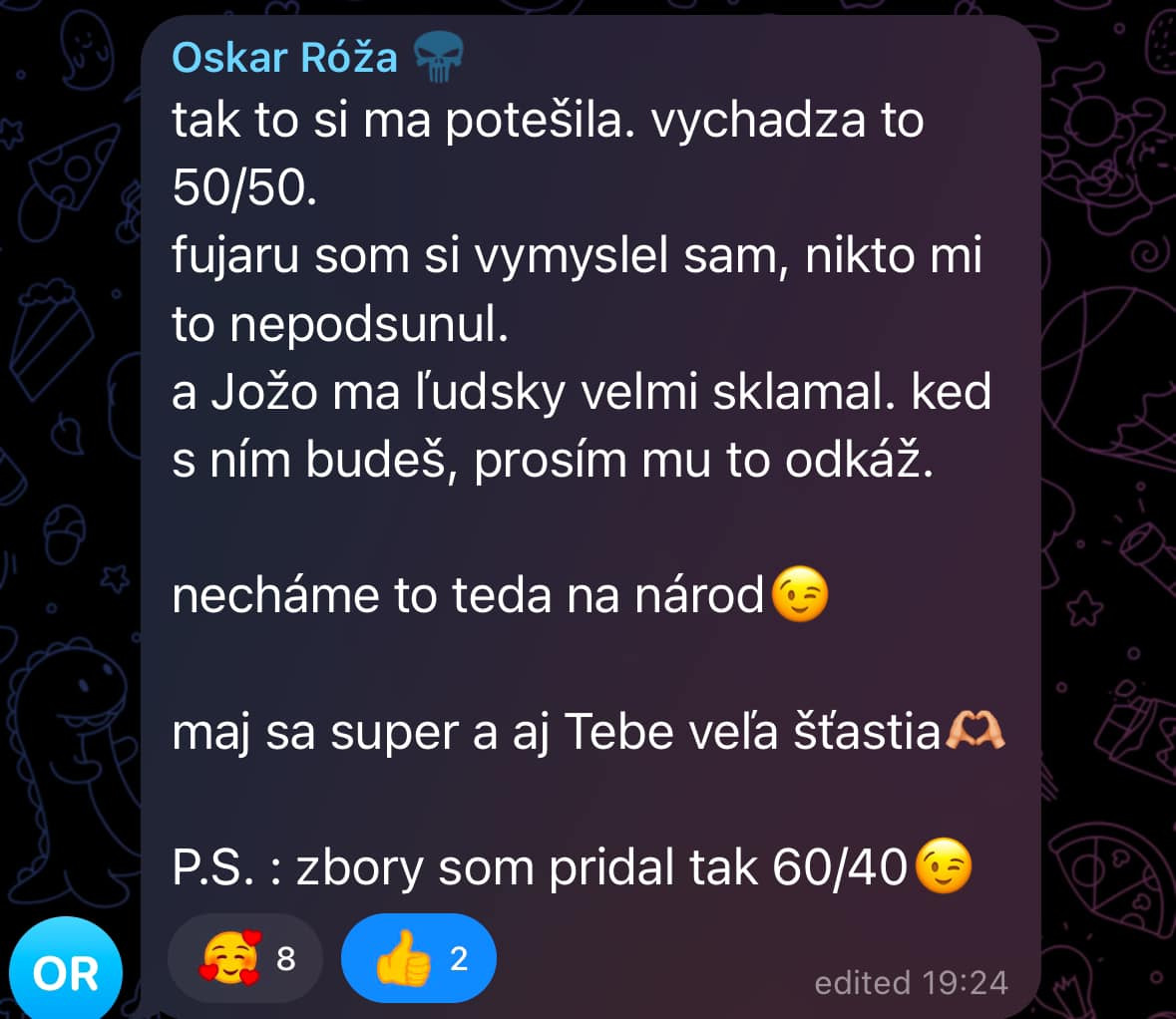1176x1019 pixels.
Task: Open Oskar Róža's profile from sender name
Action: [x=284, y=57]
